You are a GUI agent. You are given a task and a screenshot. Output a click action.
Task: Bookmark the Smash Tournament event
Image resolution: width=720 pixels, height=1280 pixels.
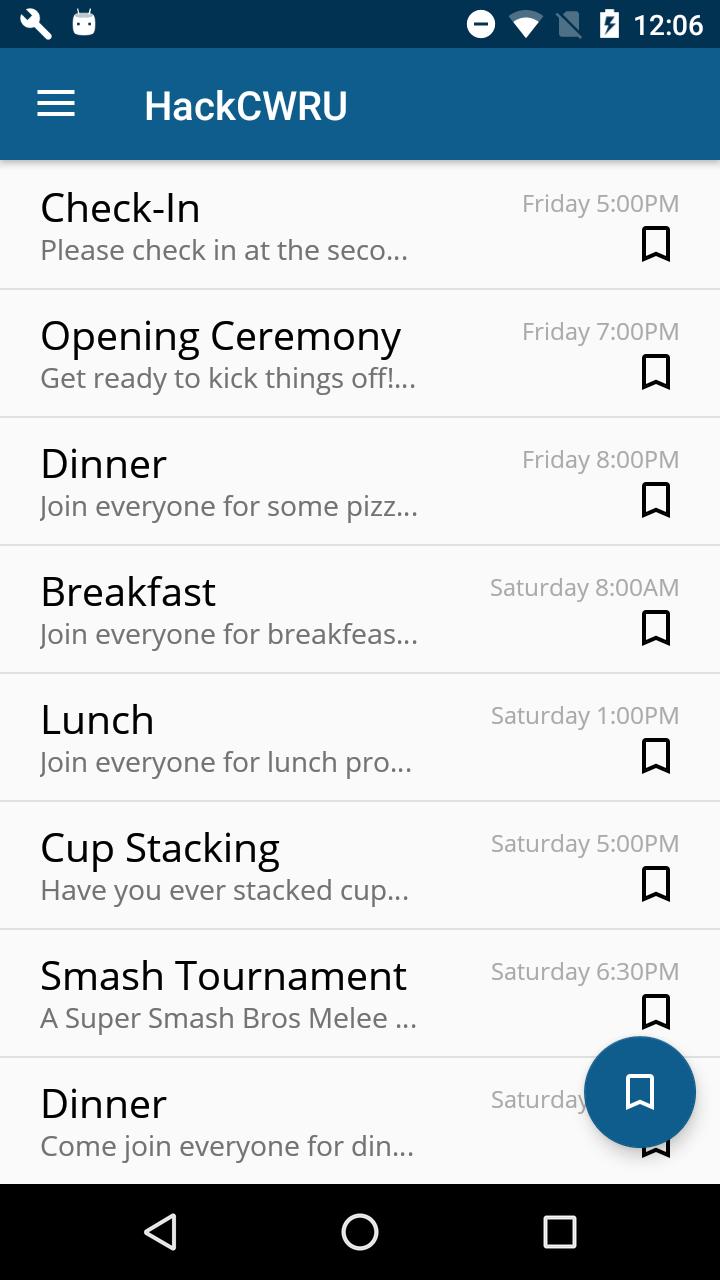coord(656,1010)
